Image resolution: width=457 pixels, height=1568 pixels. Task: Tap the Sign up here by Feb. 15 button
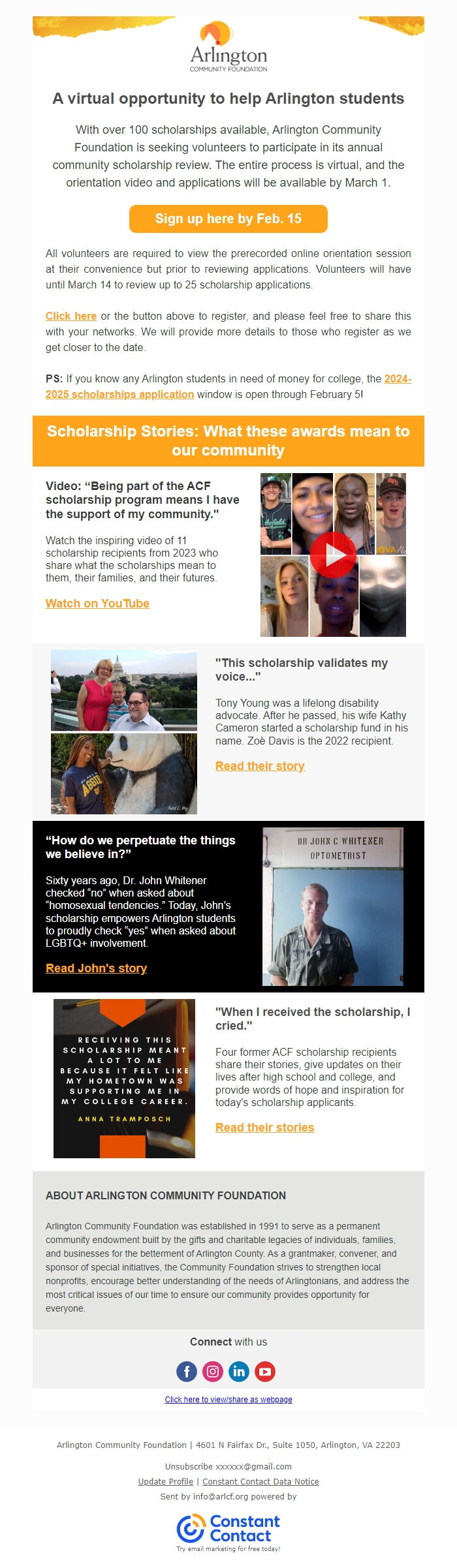click(x=228, y=219)
